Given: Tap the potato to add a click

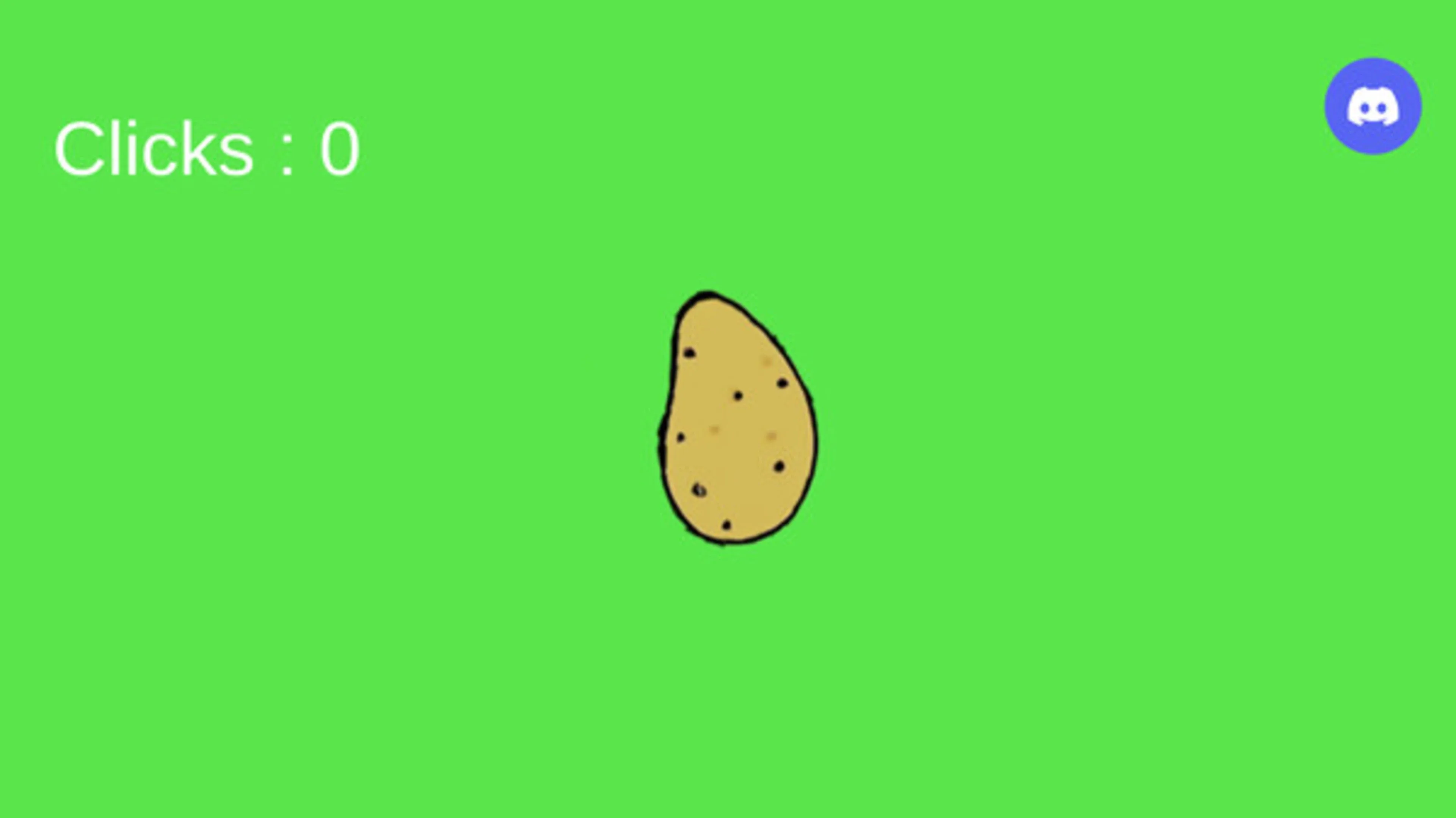Looking at the screenshot, I should click(x=737, y=418).
